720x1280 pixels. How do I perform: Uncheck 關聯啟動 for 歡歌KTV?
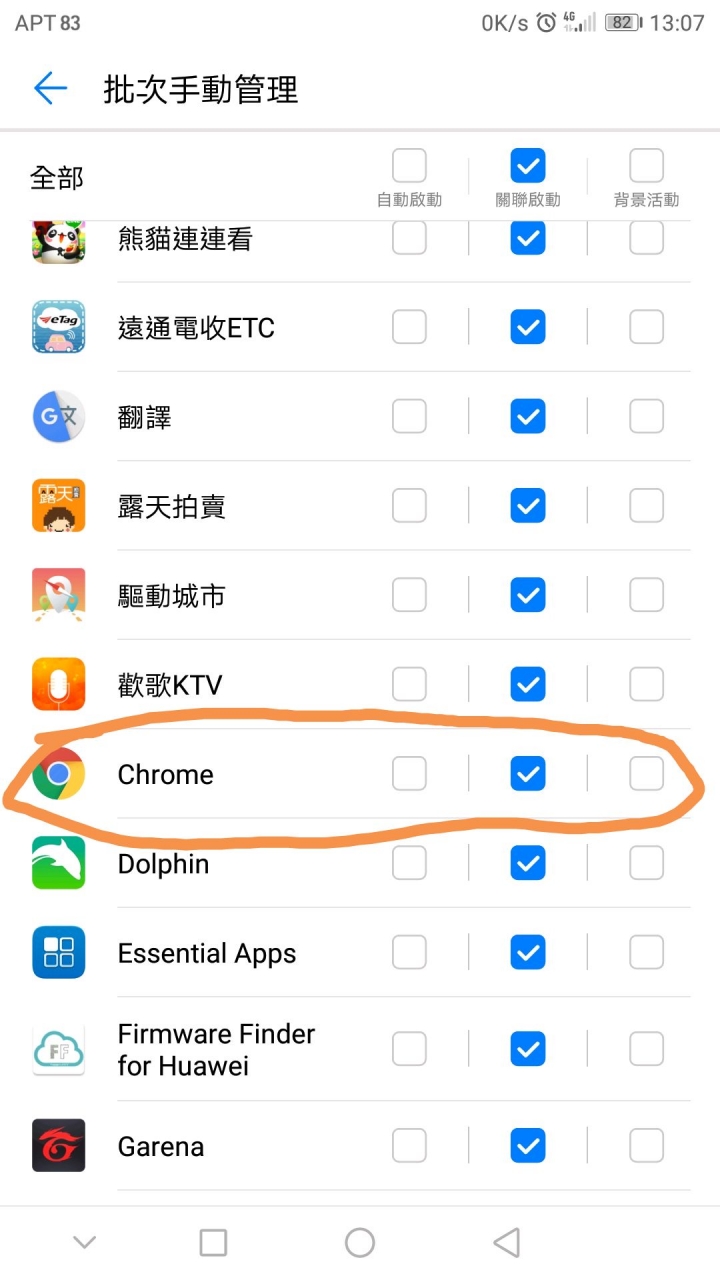tap(527, 685)
